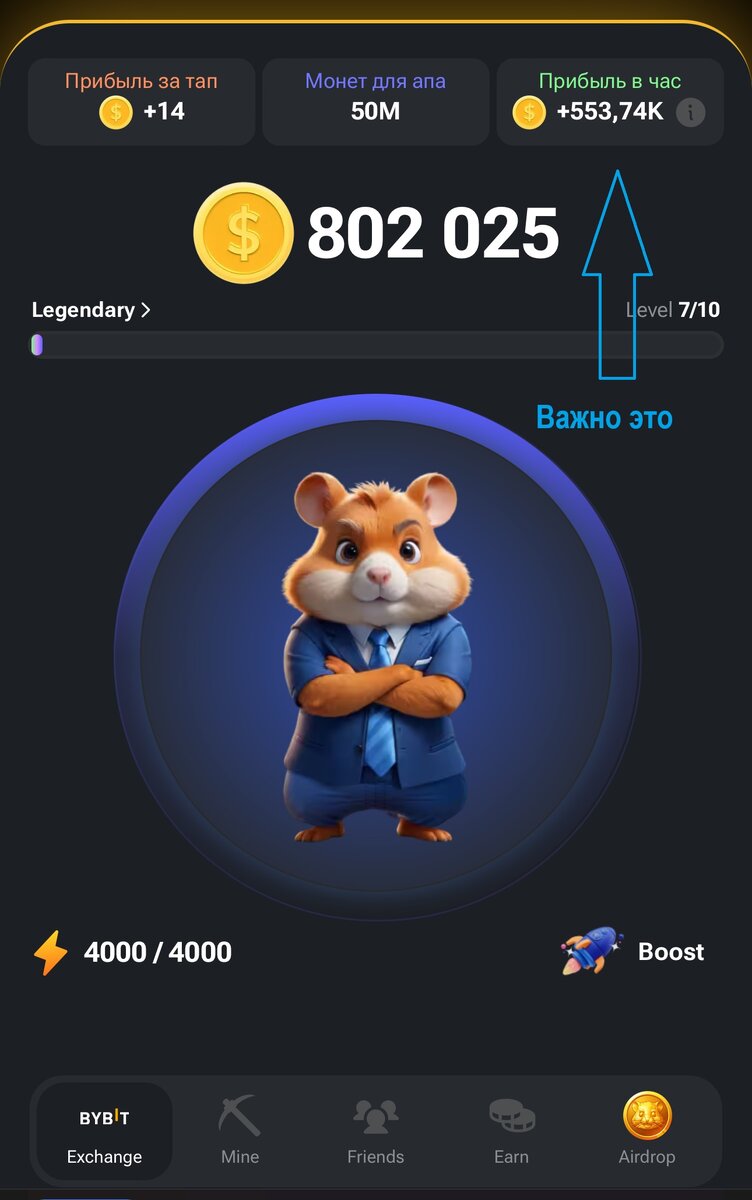Screen dimensions: 752x1200
Task: Open the Legendary league details
Action: pyautogui.click(x=91, y=310)
